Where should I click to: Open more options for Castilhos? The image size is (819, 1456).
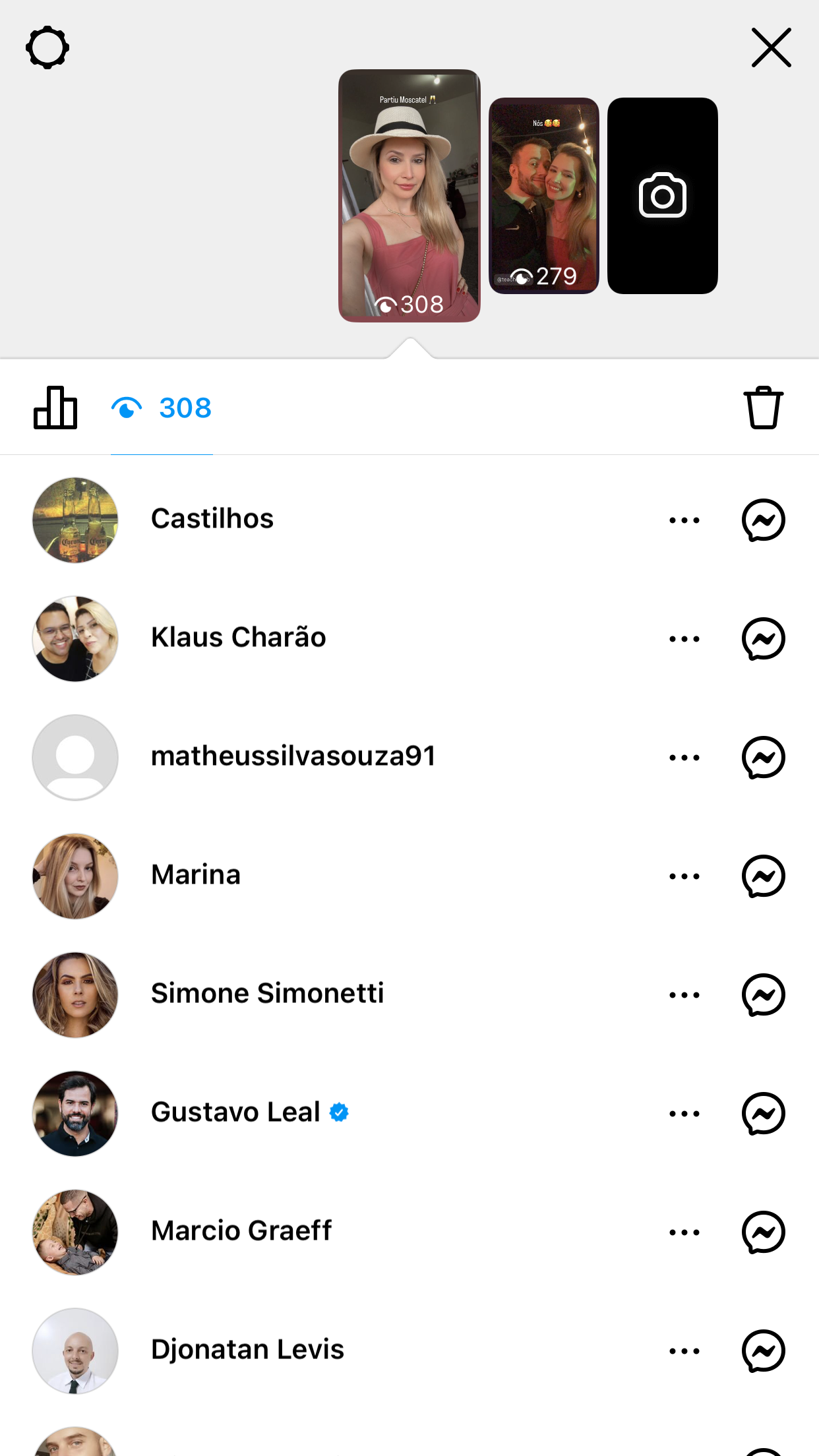pos(684,520)
